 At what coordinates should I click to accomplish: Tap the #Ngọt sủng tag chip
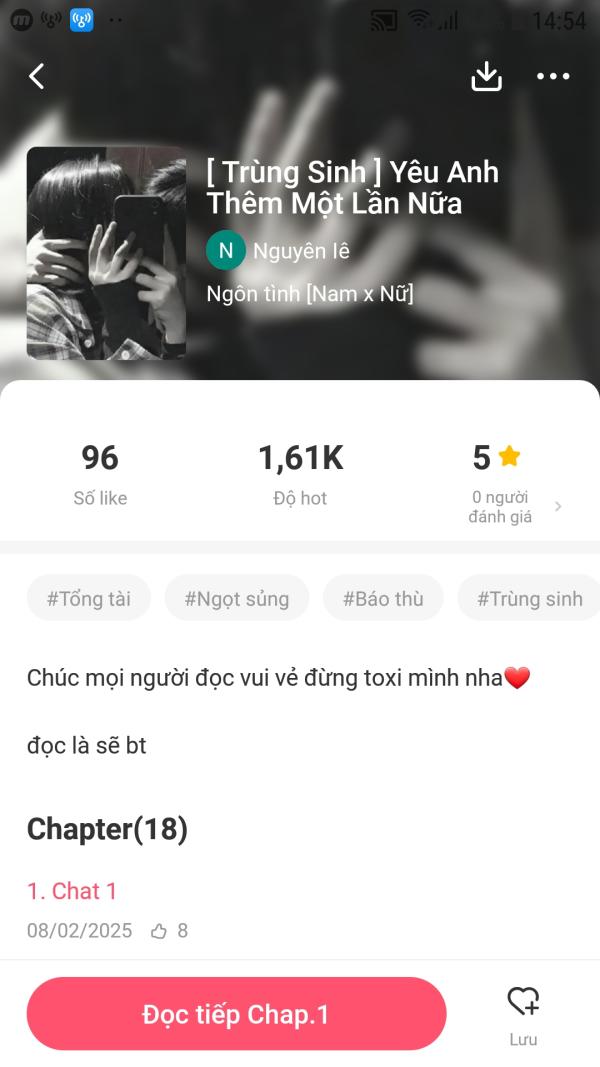[237, 598]
